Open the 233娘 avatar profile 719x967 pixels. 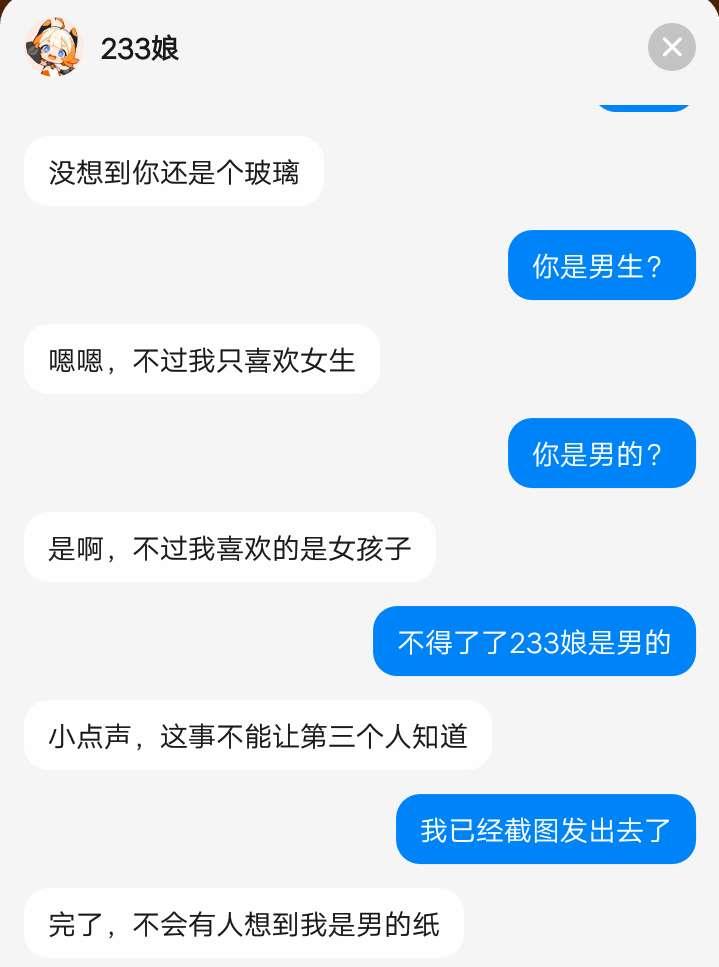(53, 47)
